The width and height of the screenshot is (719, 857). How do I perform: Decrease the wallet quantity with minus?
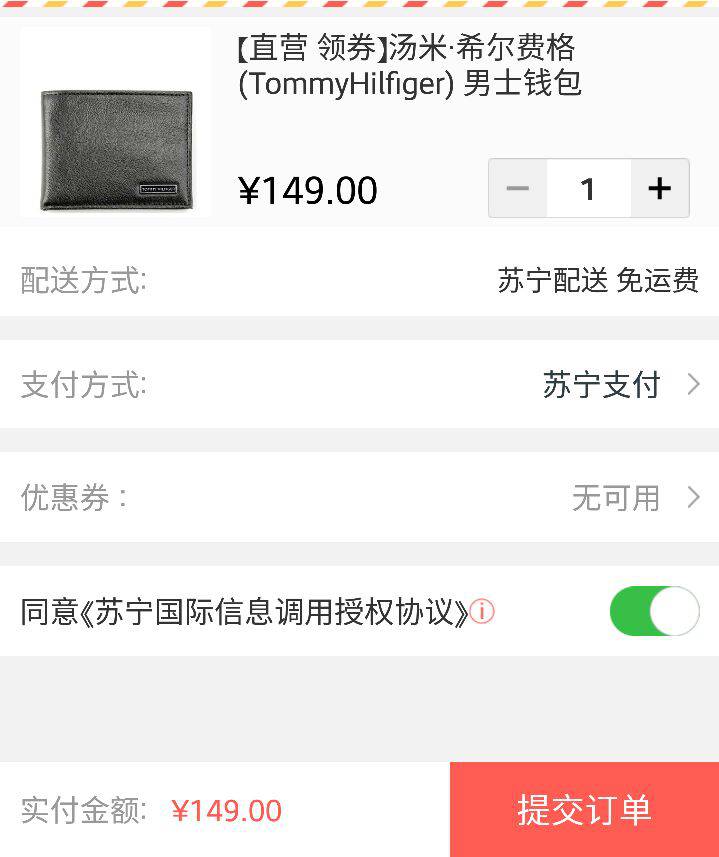tap(517, 188)
